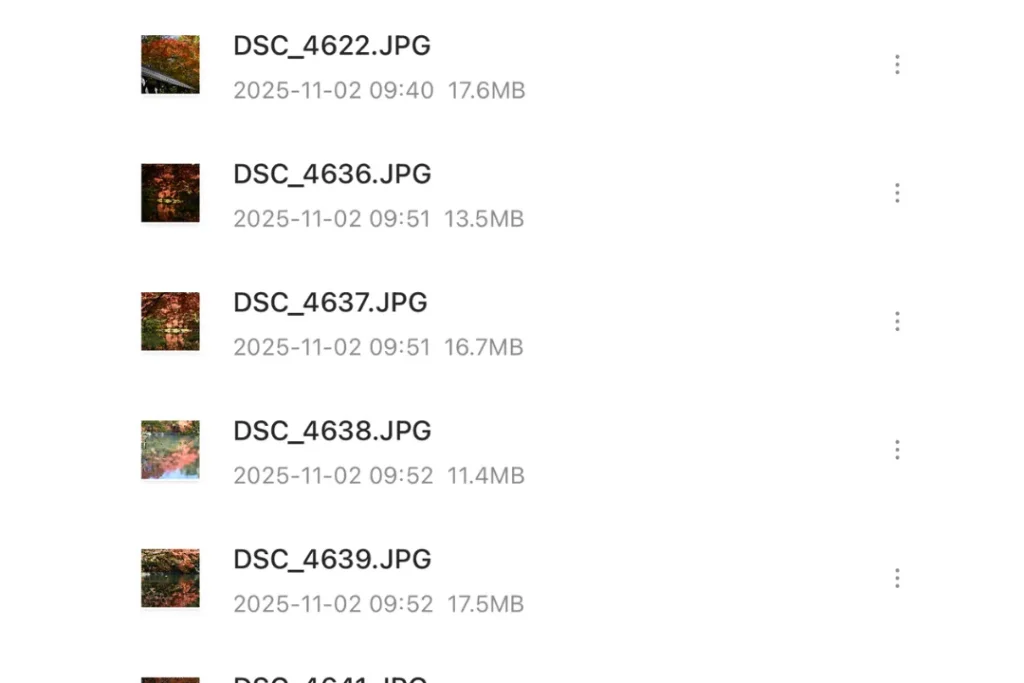Open the file DSC_4638.JPG
This screenshot has height=683, width=1024.
click(x=331, y=432)
